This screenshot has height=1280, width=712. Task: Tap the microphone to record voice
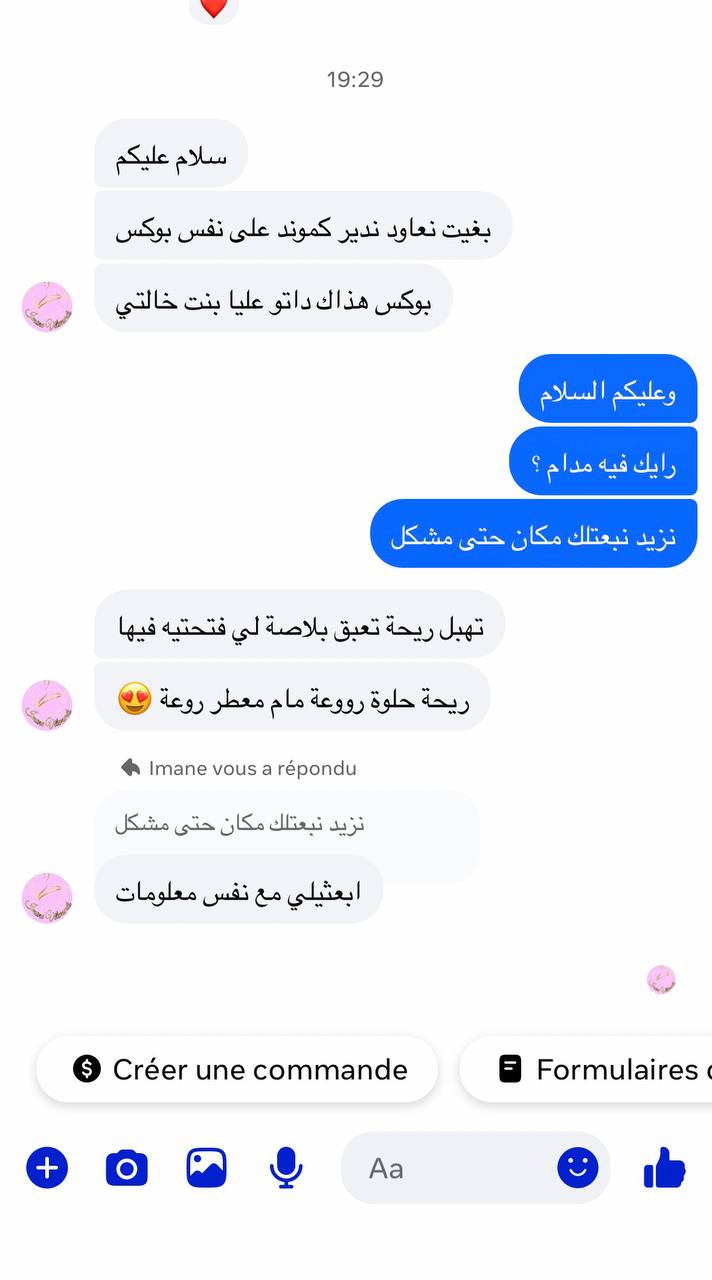286,1167
